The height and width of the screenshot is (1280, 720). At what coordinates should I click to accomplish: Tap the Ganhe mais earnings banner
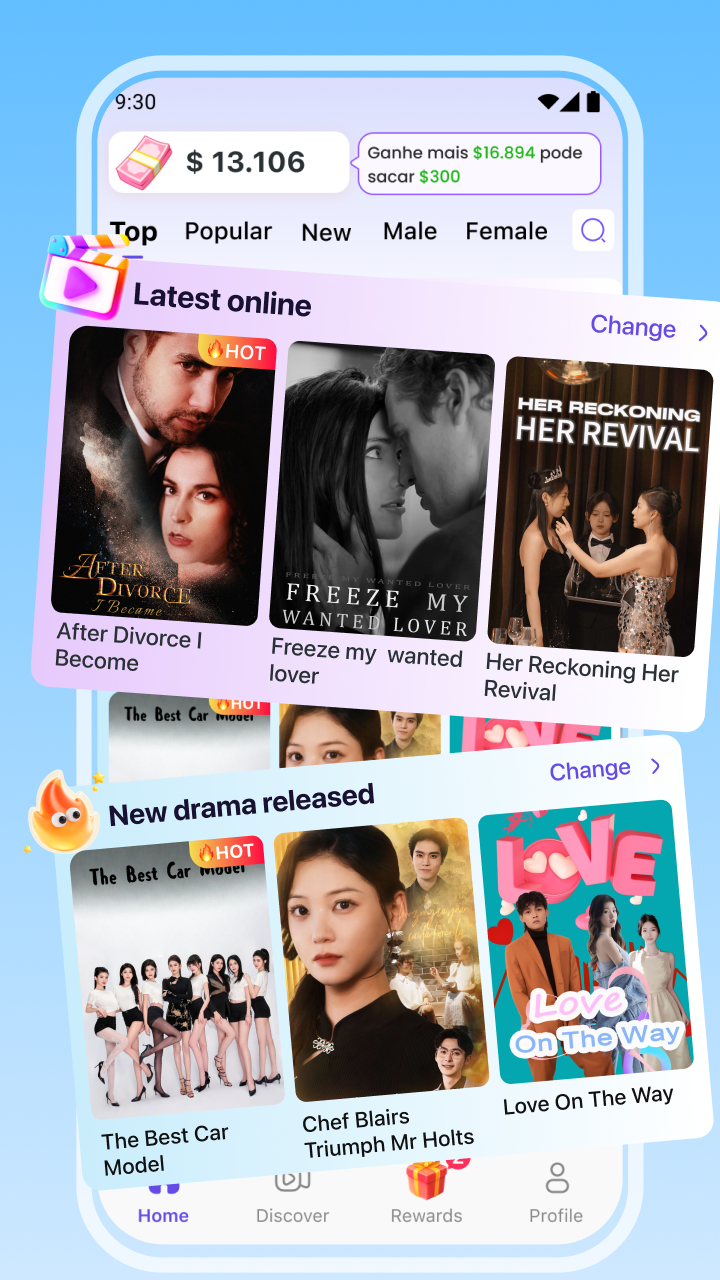[x=479, y=163]
